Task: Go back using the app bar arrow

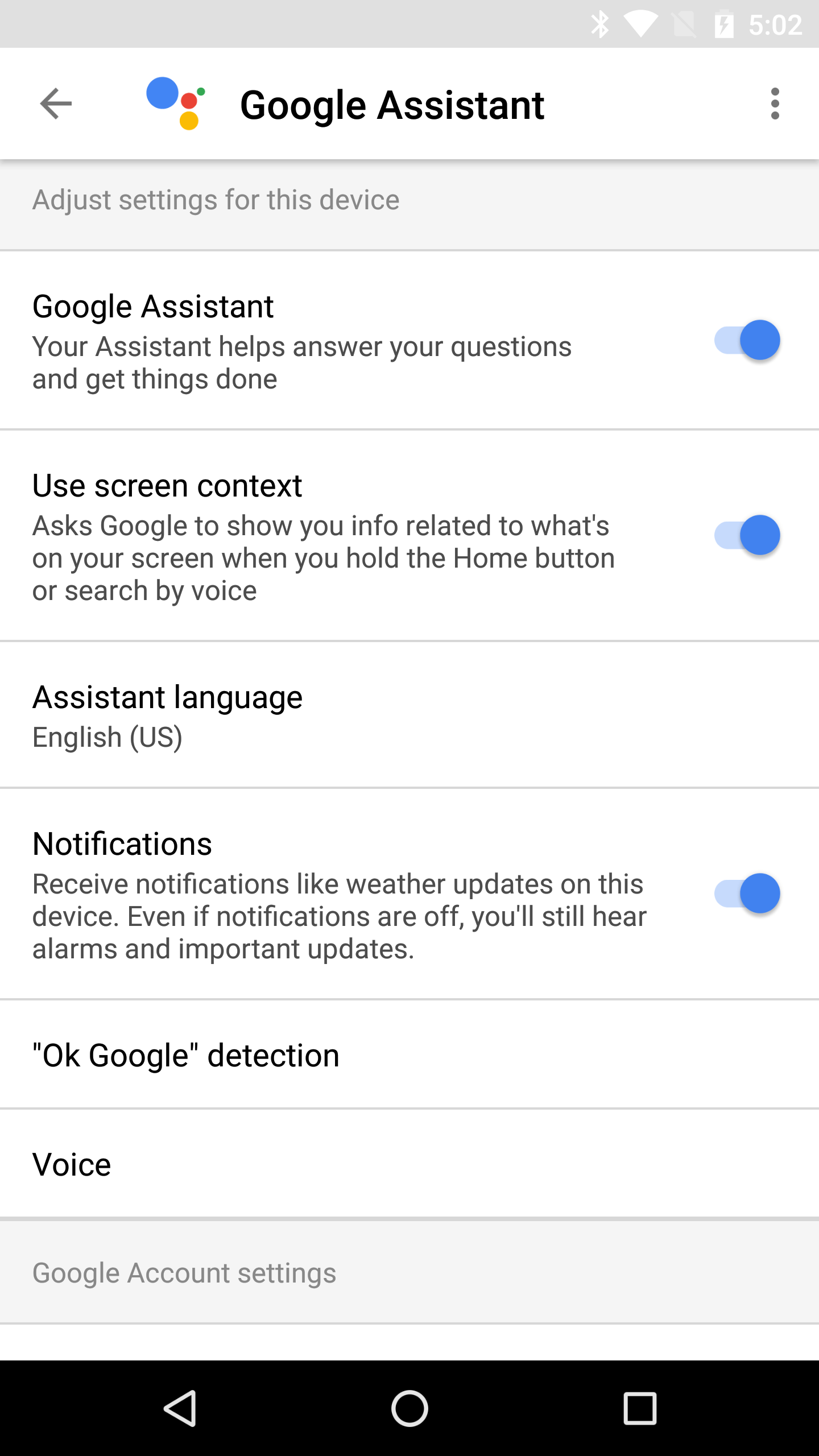Action: tap(56, 104)
